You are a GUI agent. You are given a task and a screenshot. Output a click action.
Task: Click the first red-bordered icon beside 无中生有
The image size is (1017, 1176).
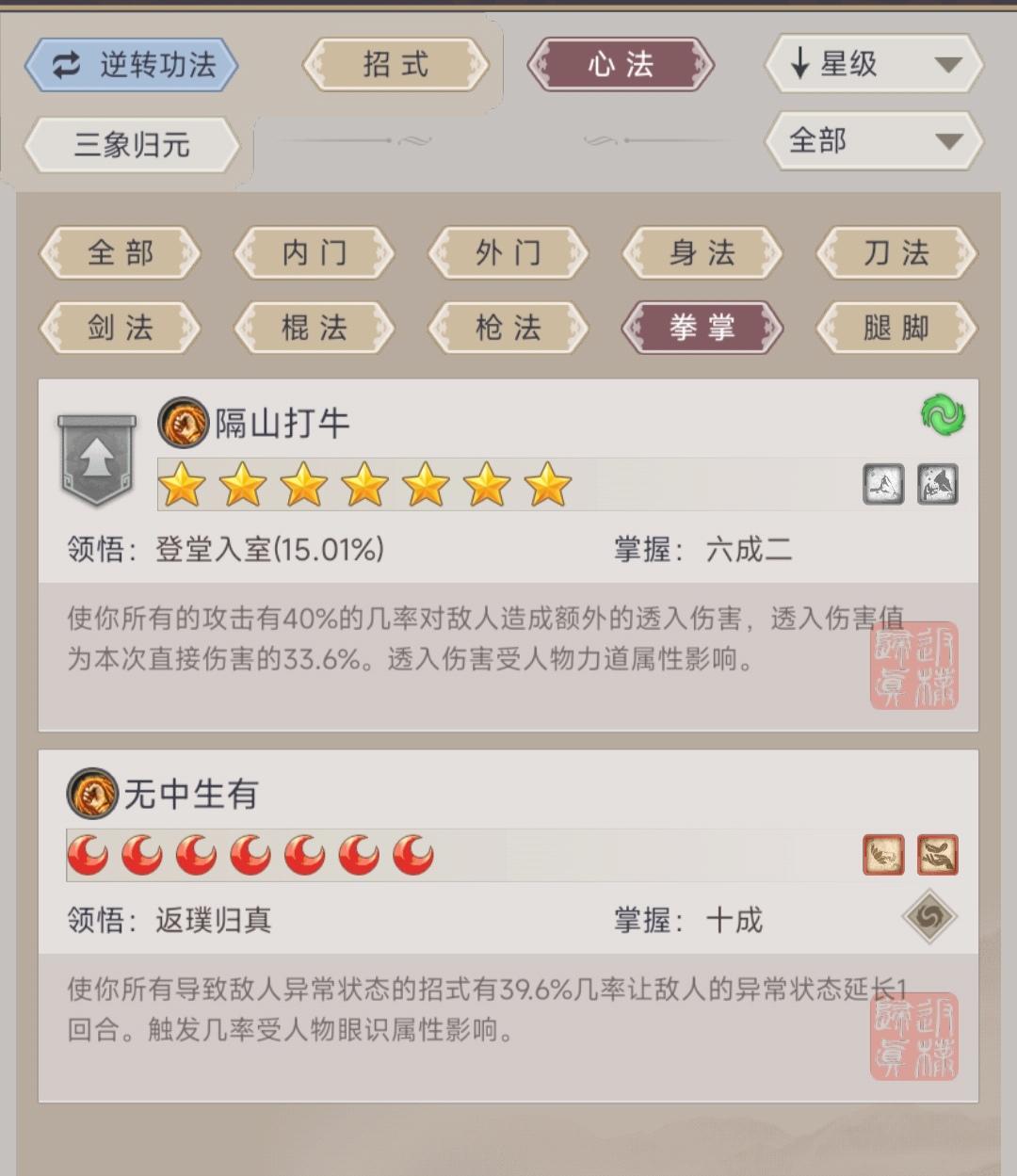click(883, 855)
